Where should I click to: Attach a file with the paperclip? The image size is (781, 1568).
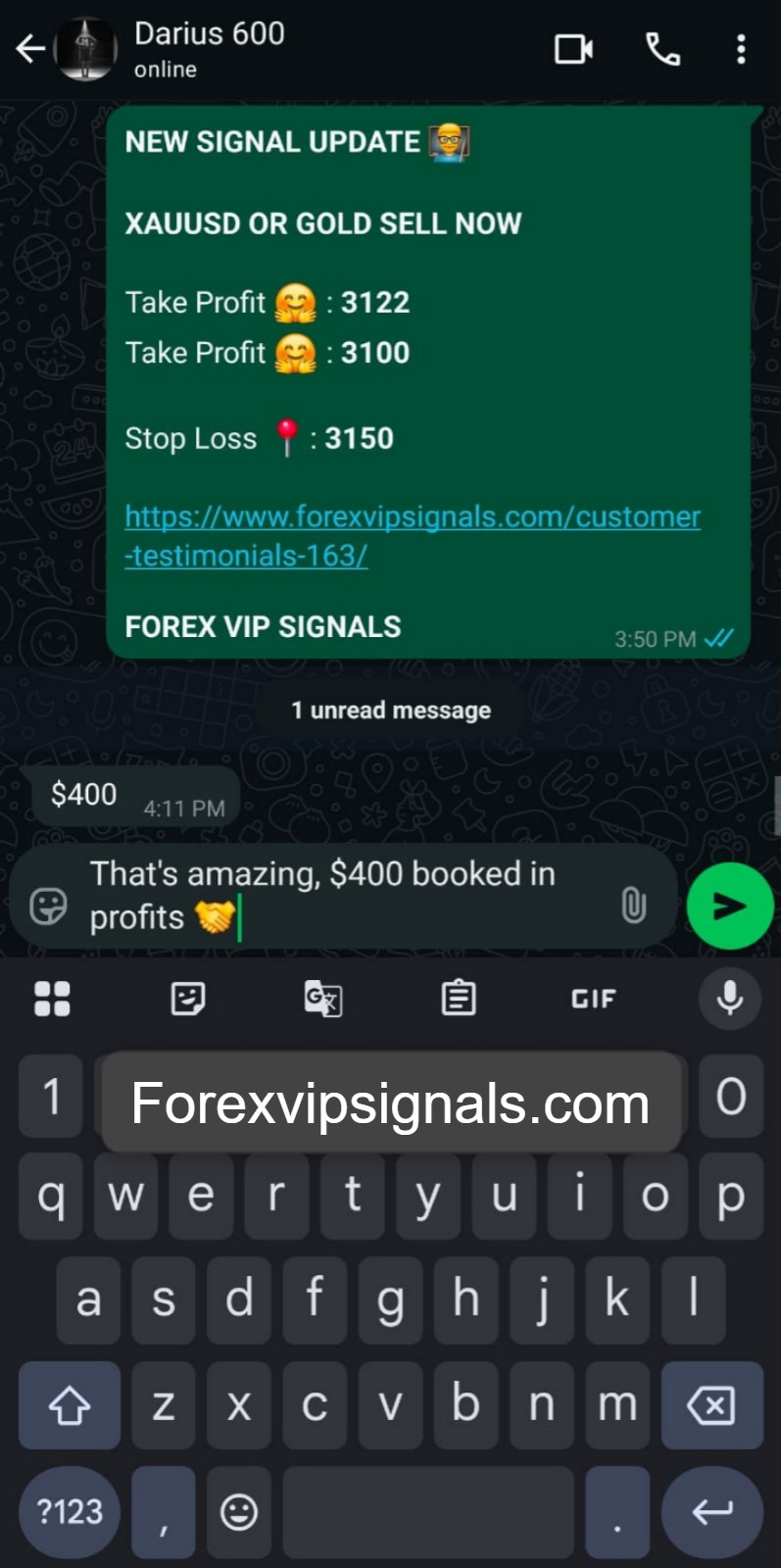click(634, 905)
